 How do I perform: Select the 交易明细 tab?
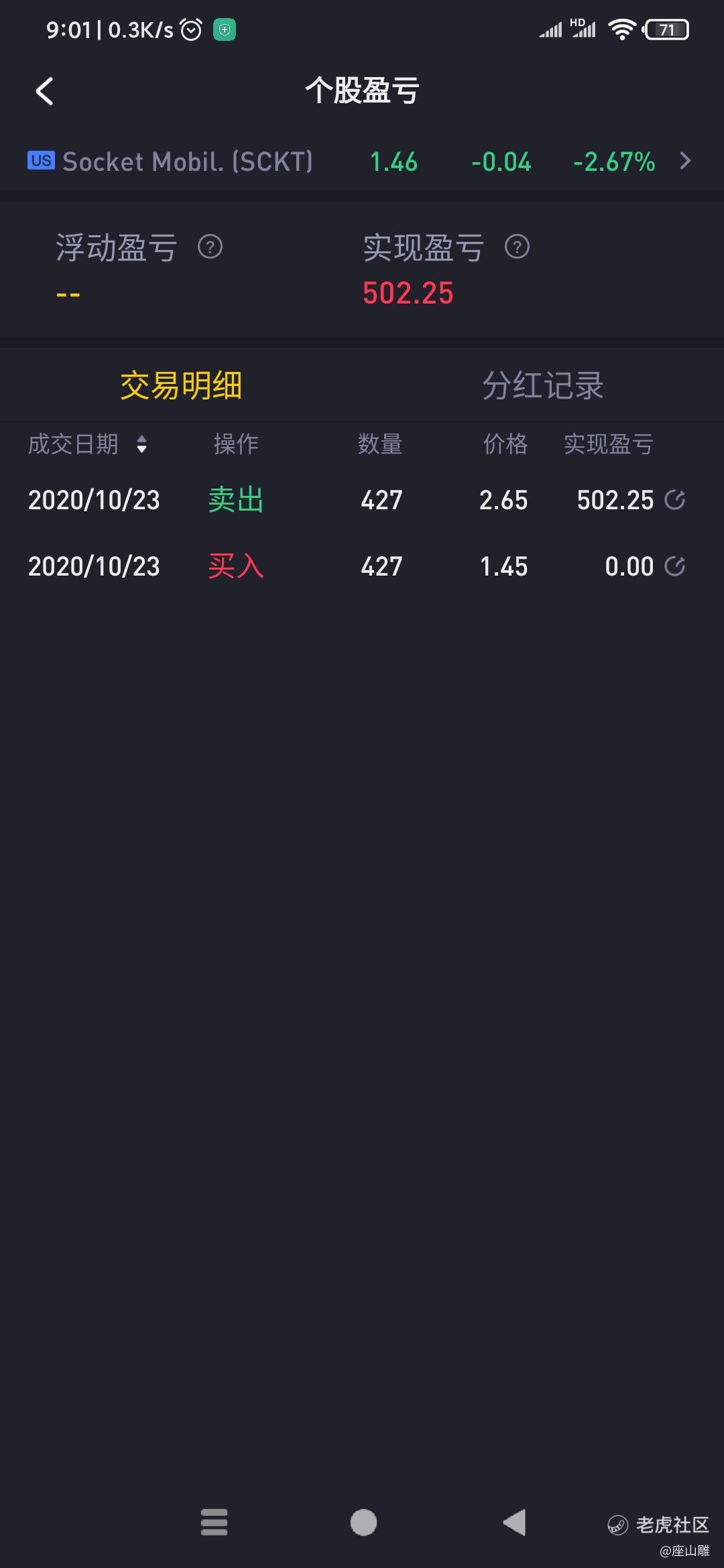pyautogui.click(x=181, y=386)
